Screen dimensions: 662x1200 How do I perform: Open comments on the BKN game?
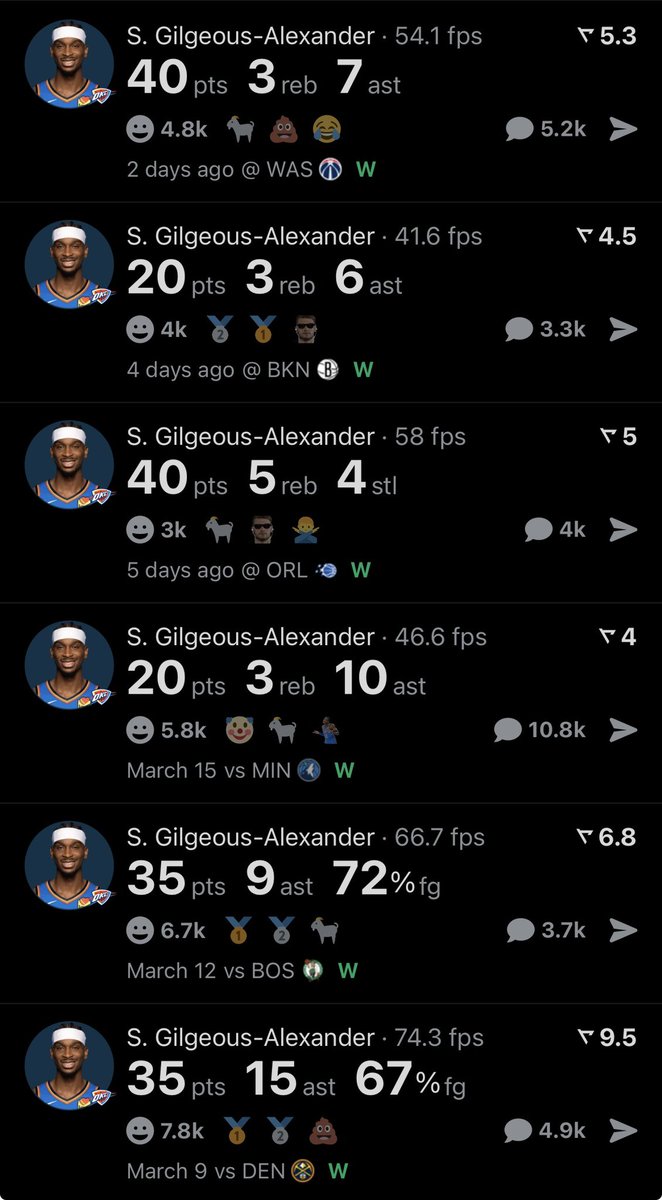[x=545, y=329]
